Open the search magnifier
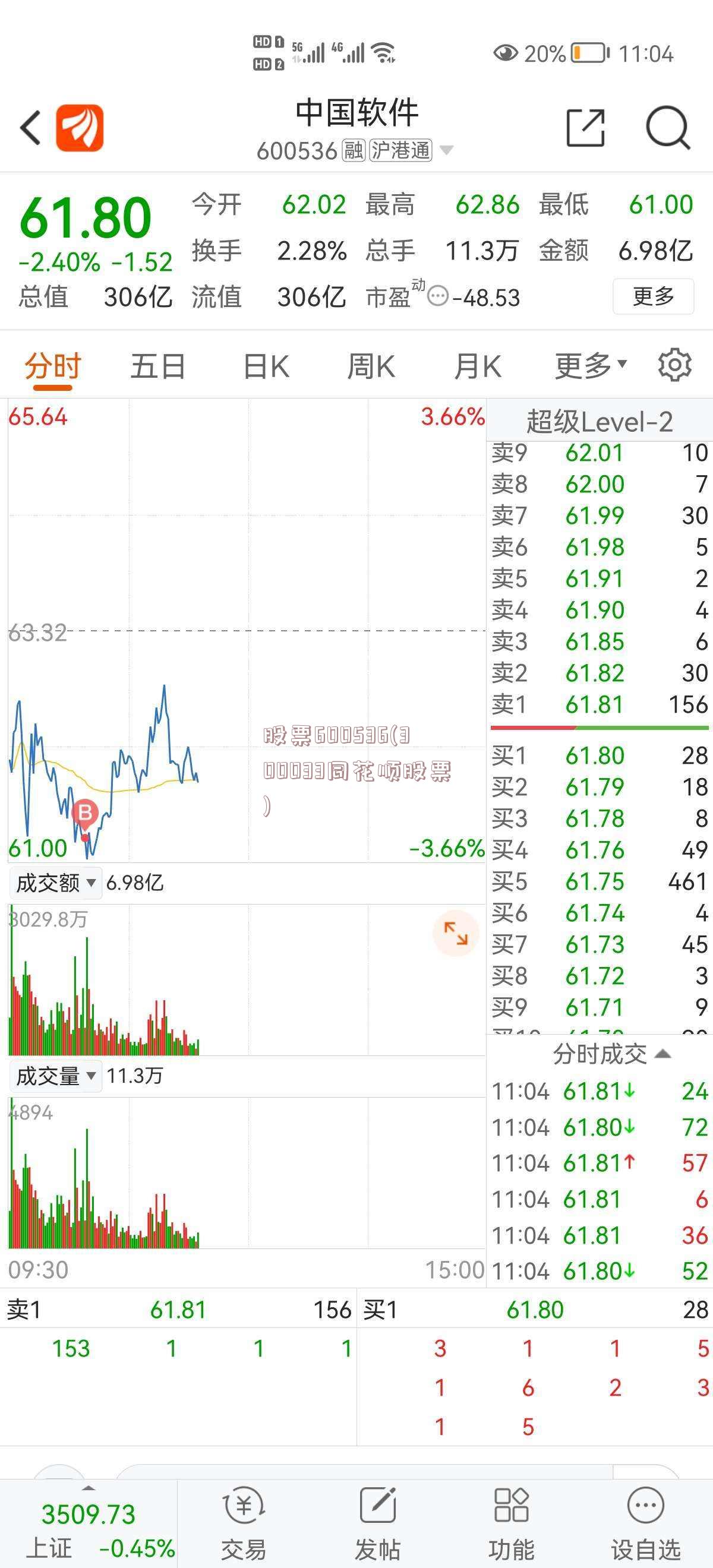713x1568 pixels. pos(668,128)
